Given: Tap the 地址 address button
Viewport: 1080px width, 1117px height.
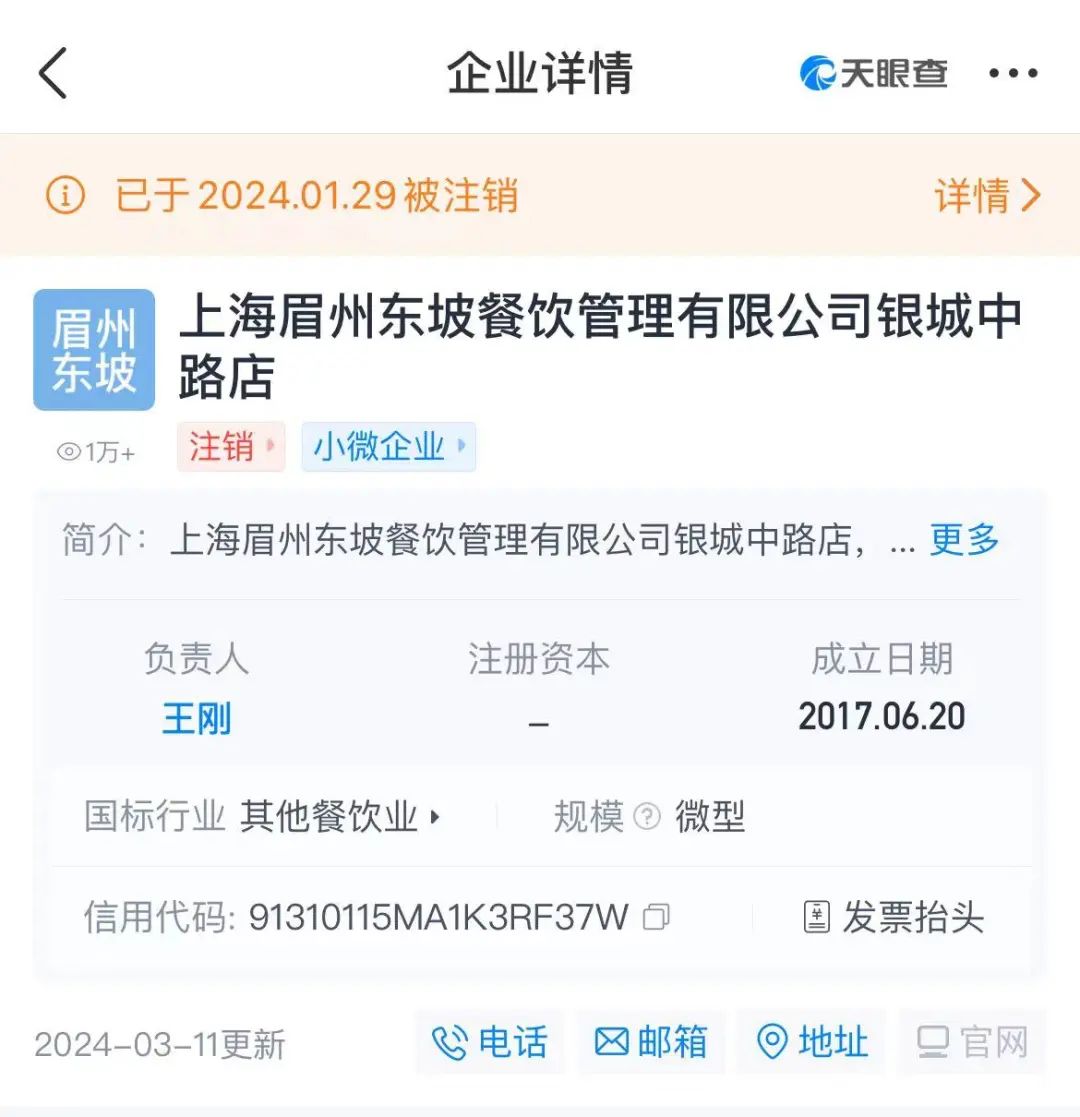Looking at the screenshot, I should [x=811, y=1043].
